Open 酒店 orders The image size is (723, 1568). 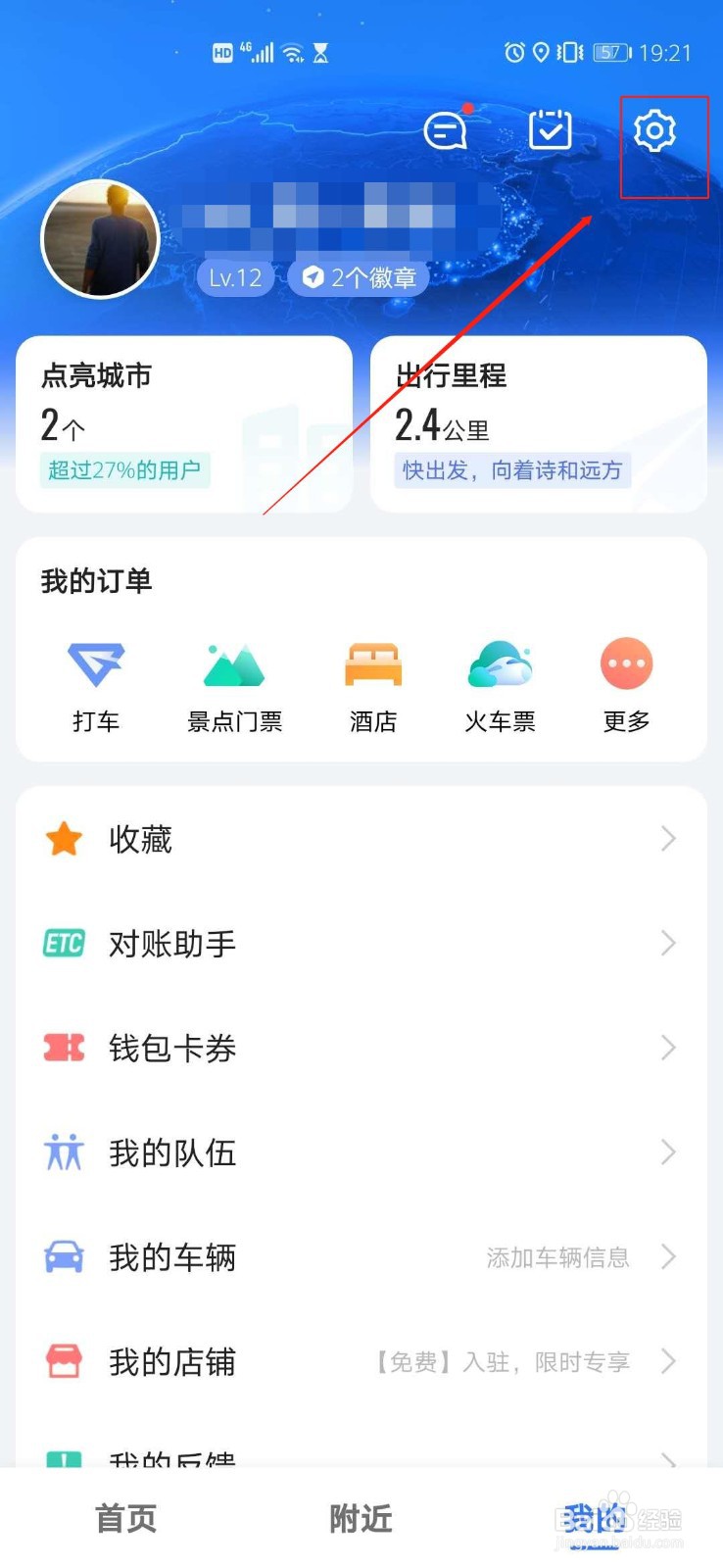point(373,687)
